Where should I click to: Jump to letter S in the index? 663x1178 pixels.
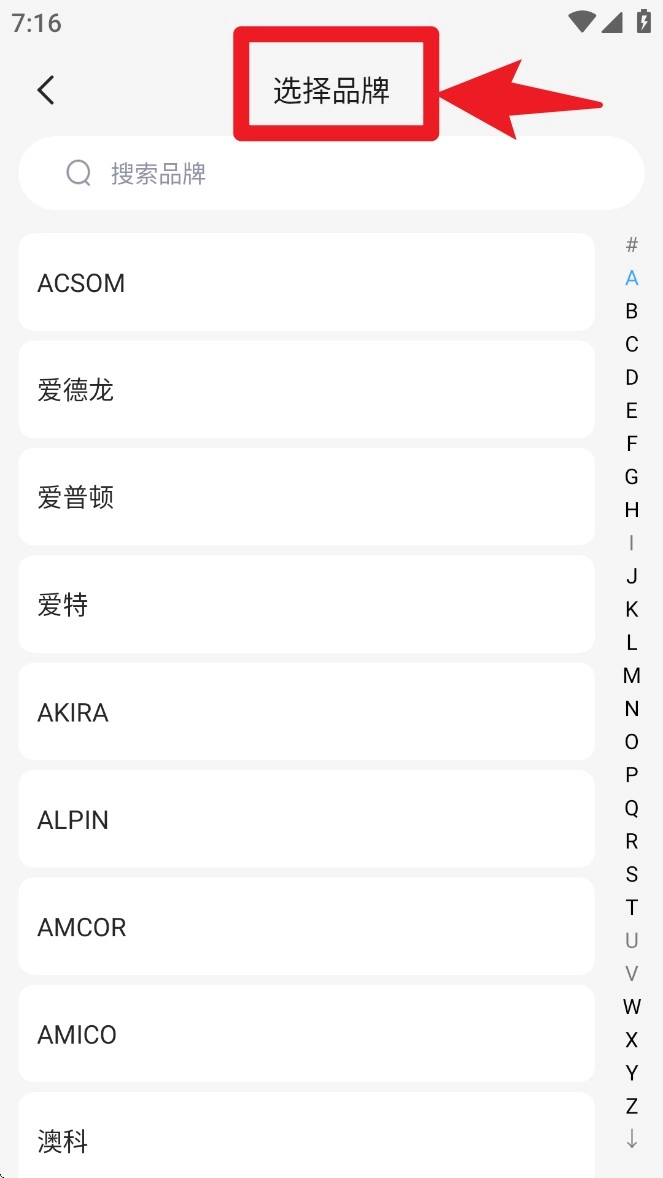coord(632,875)
